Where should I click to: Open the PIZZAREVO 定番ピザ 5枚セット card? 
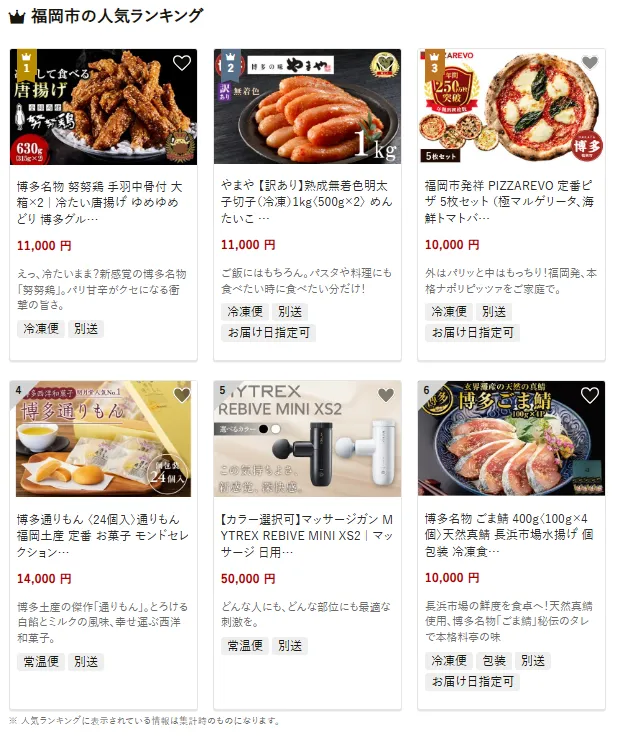click(510, 201)
